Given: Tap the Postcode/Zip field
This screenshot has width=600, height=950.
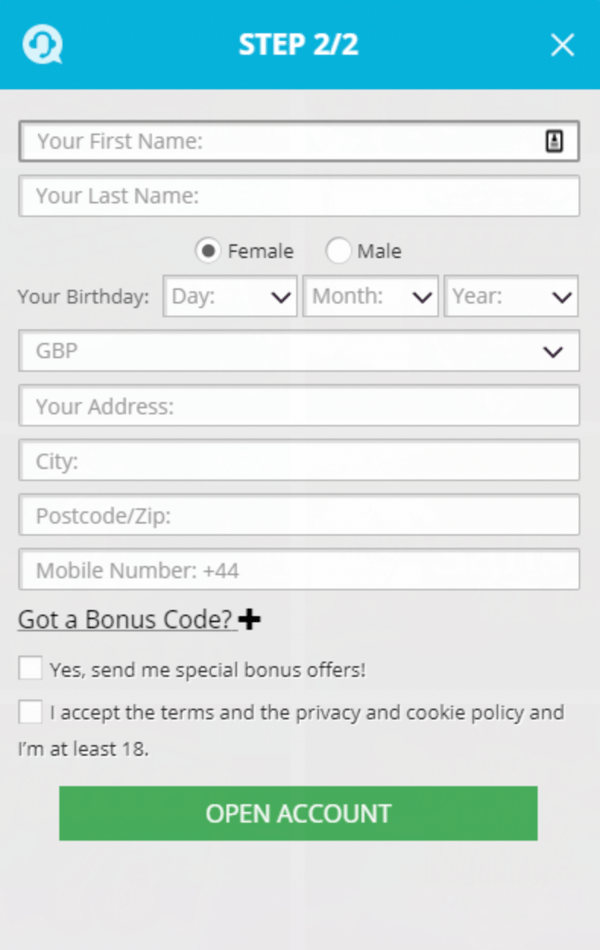Looking at the screenshot, I should click(x=298, y=516).
